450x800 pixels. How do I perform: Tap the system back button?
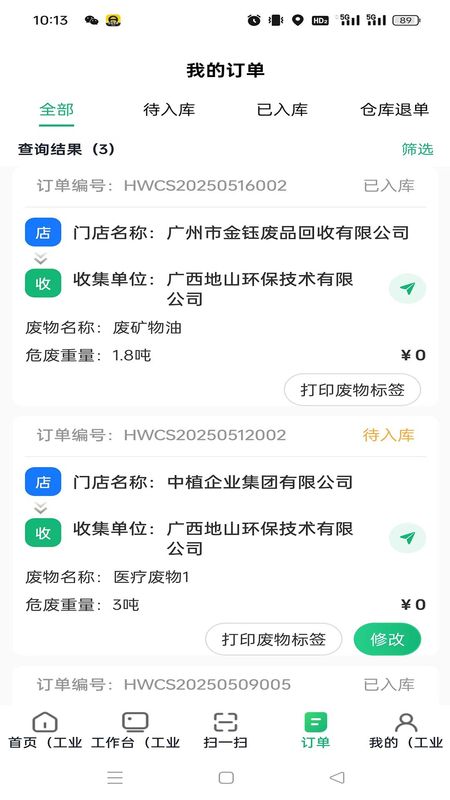click(x=337, y=778)
